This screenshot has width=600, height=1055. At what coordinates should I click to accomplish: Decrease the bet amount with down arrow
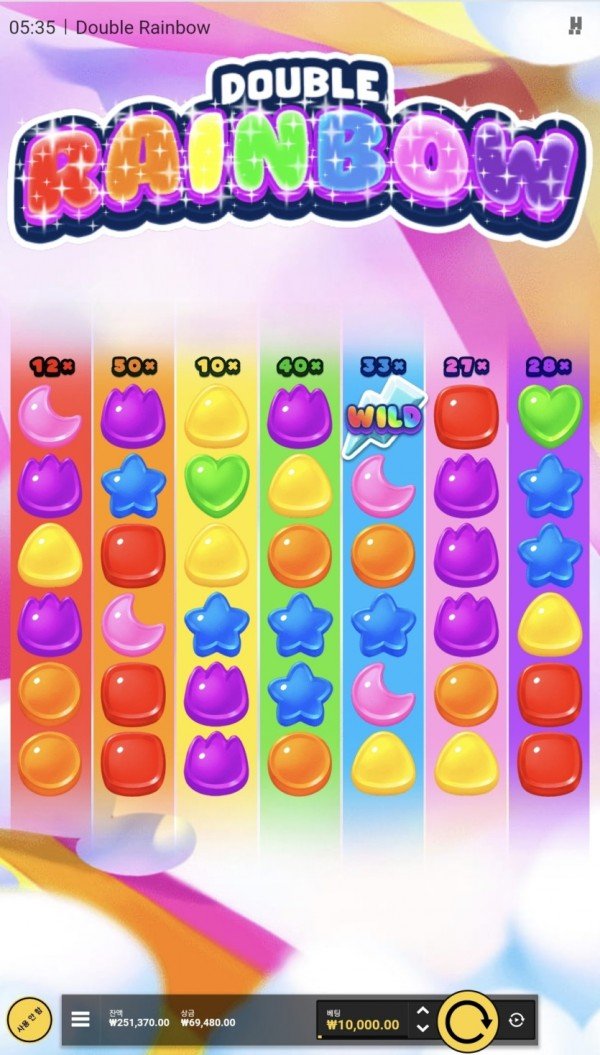tap(422, 1029)
